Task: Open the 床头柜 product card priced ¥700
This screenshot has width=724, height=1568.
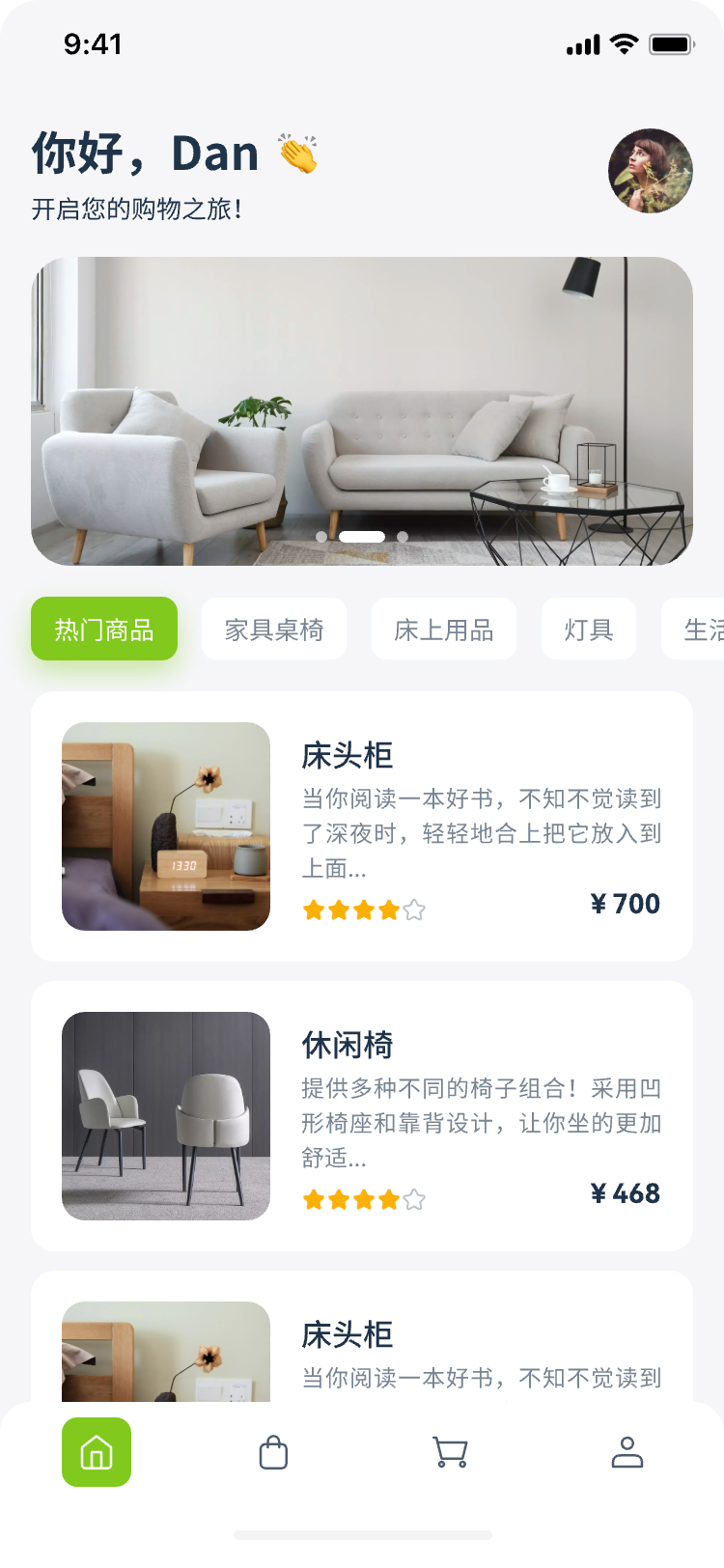Action: (362, 826)
